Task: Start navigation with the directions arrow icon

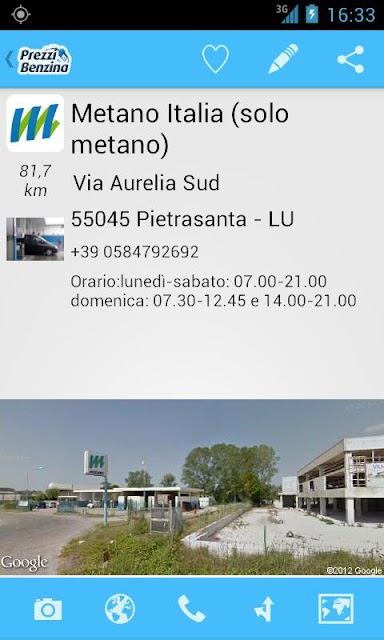Action: coord(264,609)
